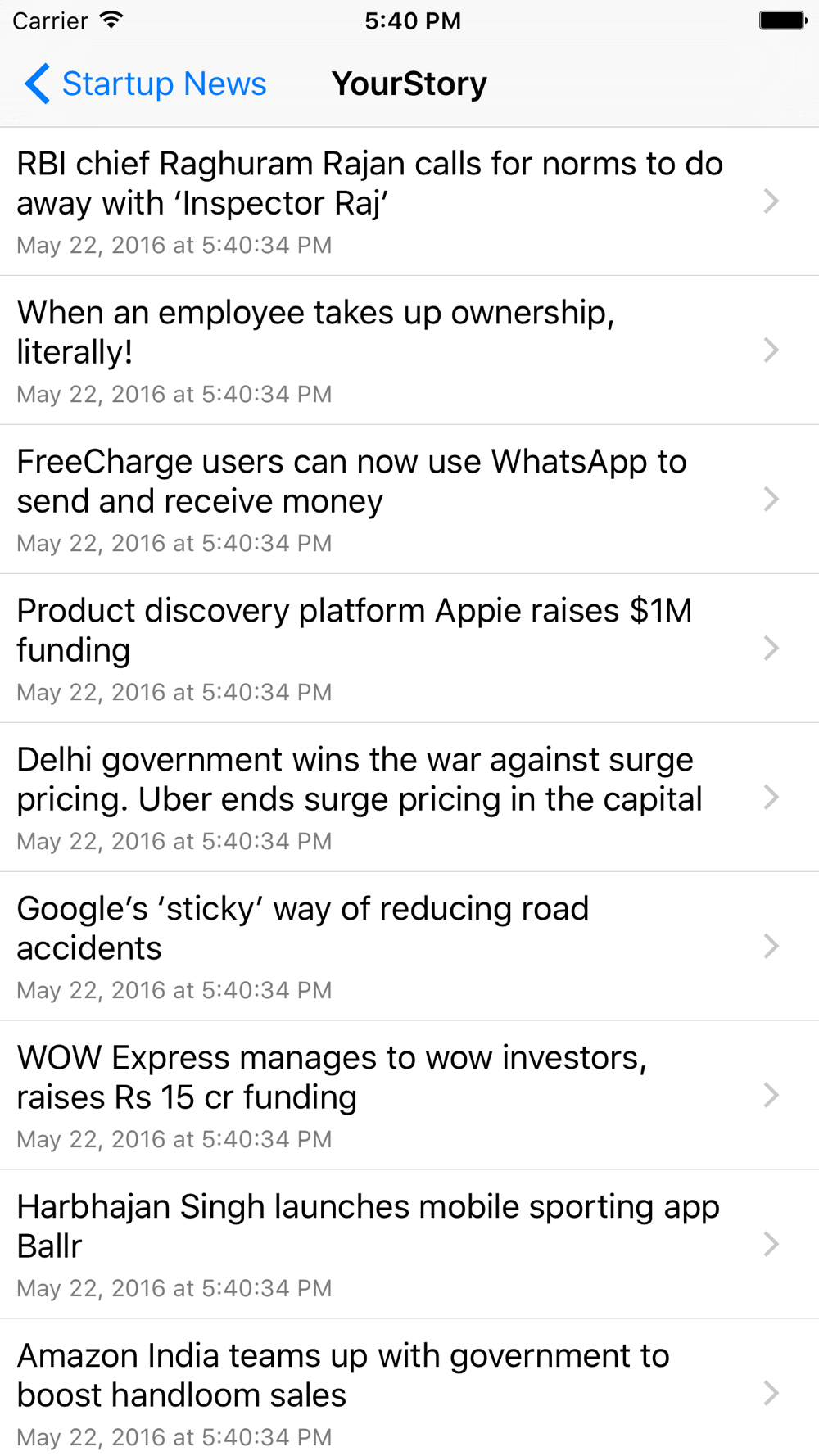Open Harbhajan Singh Ballr app story
The width and height of the screenshot is (819, 1456).
(x=409, y=1245)
